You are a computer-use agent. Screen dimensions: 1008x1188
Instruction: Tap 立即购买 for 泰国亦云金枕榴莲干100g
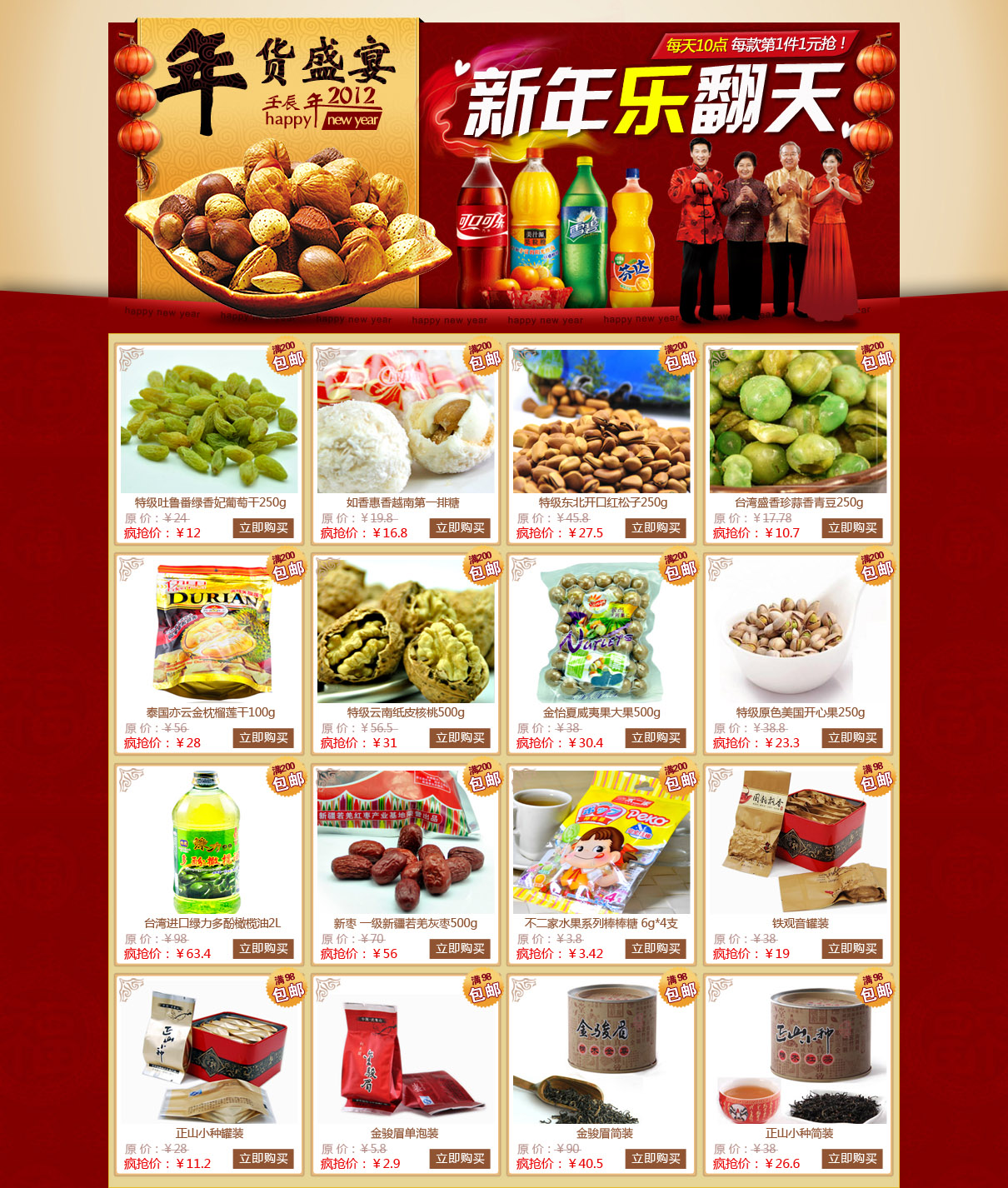pyautogui.click(x=263, y=738)
